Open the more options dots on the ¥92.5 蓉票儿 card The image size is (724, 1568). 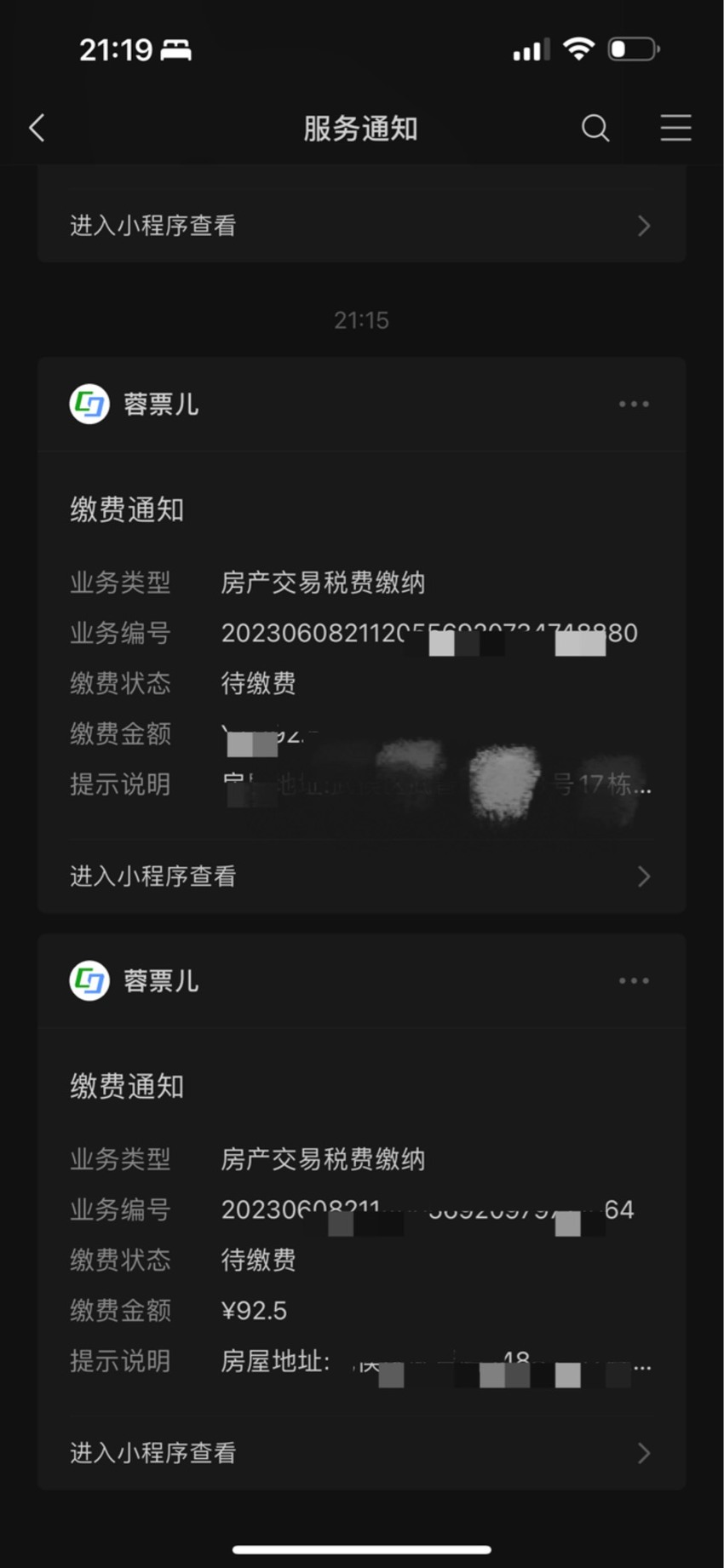634,980
